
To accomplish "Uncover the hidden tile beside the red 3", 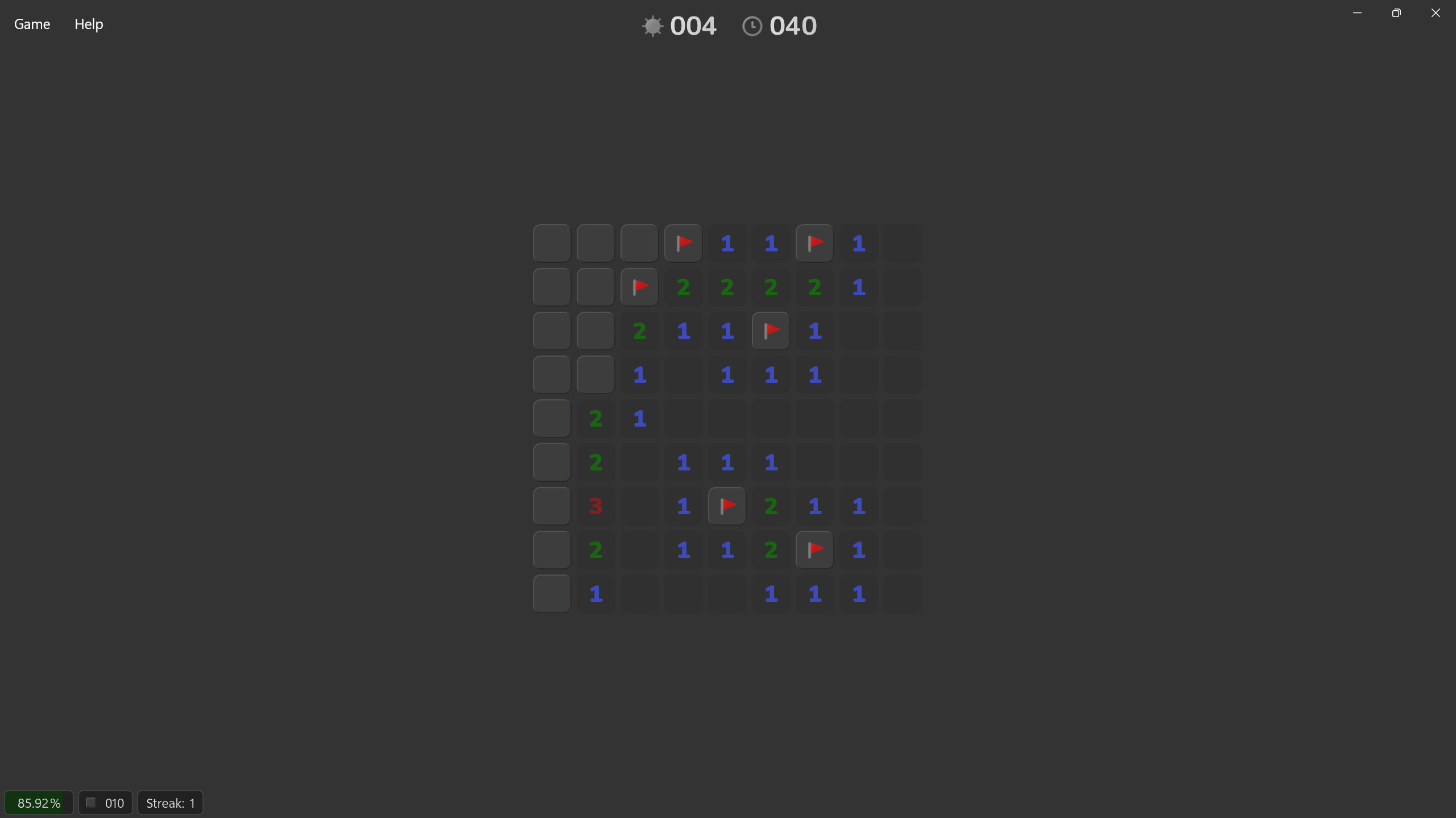I will (552, 506).
